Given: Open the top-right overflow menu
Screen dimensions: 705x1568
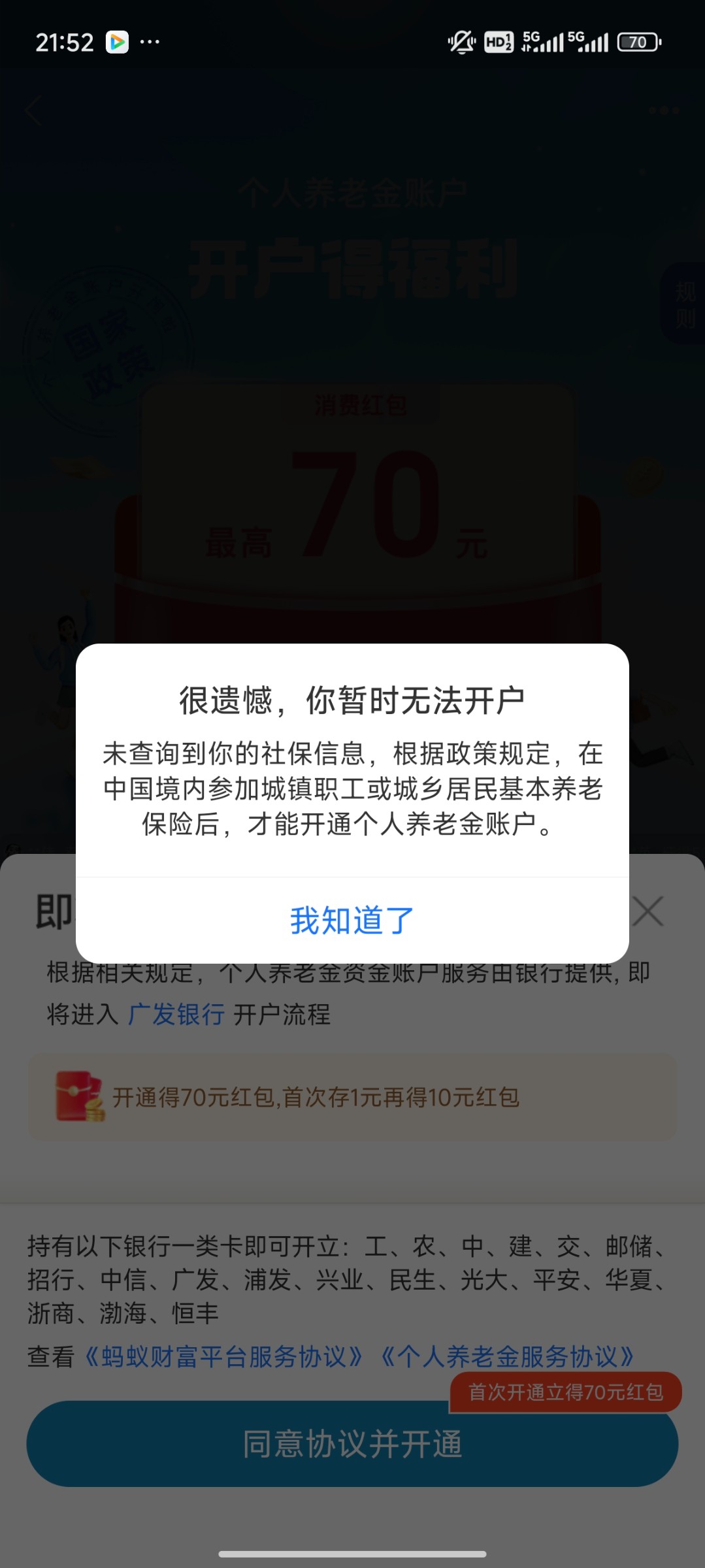Looking at the screenshot, I should [x=664, y=110].
